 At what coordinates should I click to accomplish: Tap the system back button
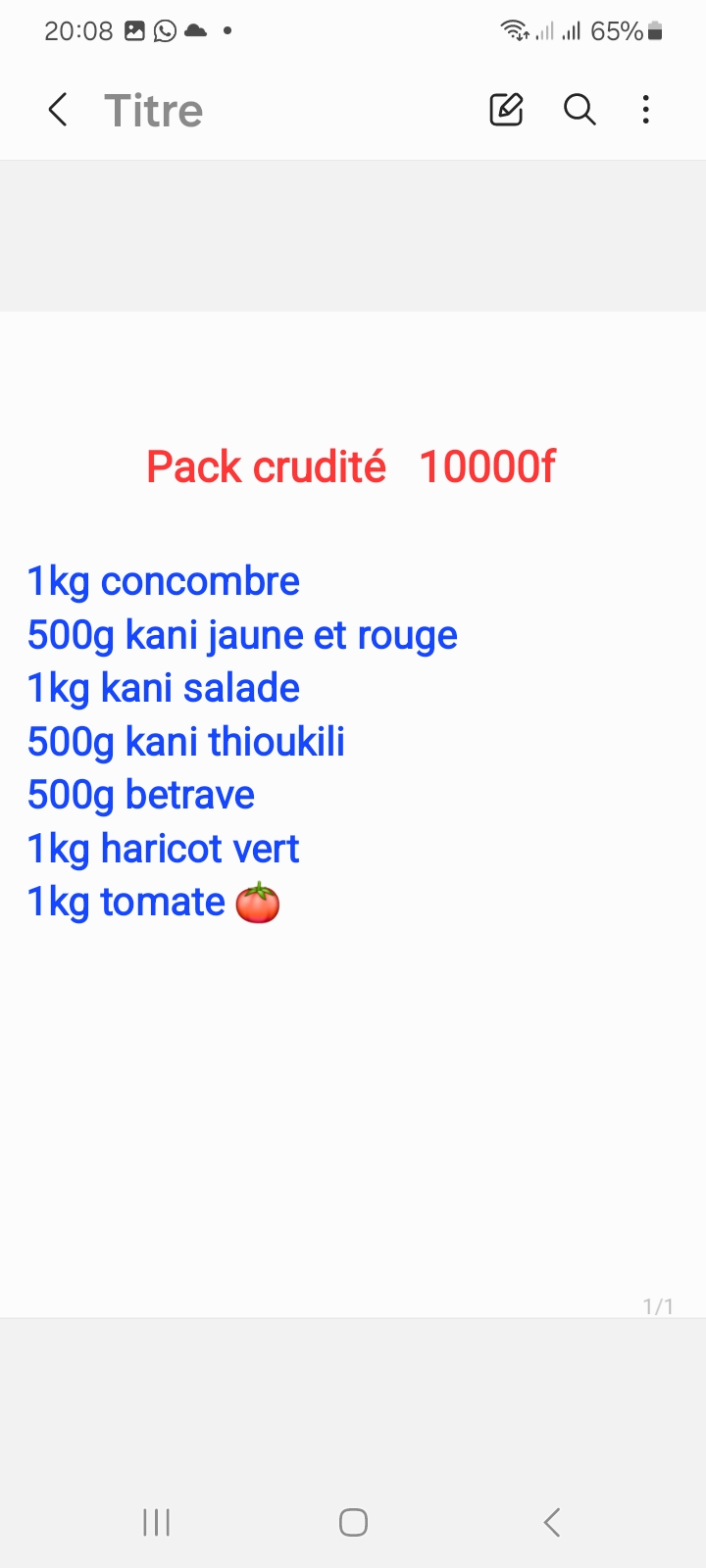552,1522
